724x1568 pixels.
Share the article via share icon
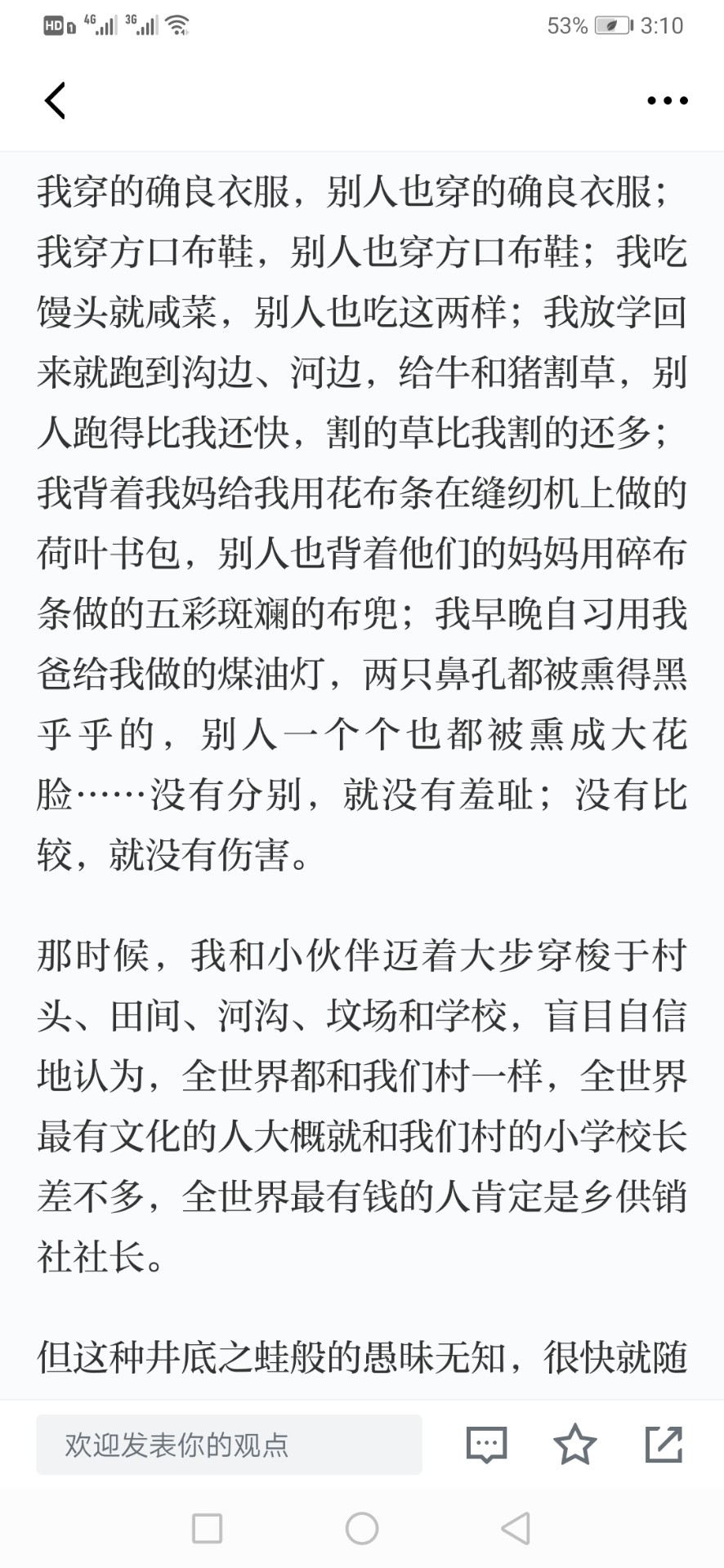pyautogui.click(x=664, y=1444)
